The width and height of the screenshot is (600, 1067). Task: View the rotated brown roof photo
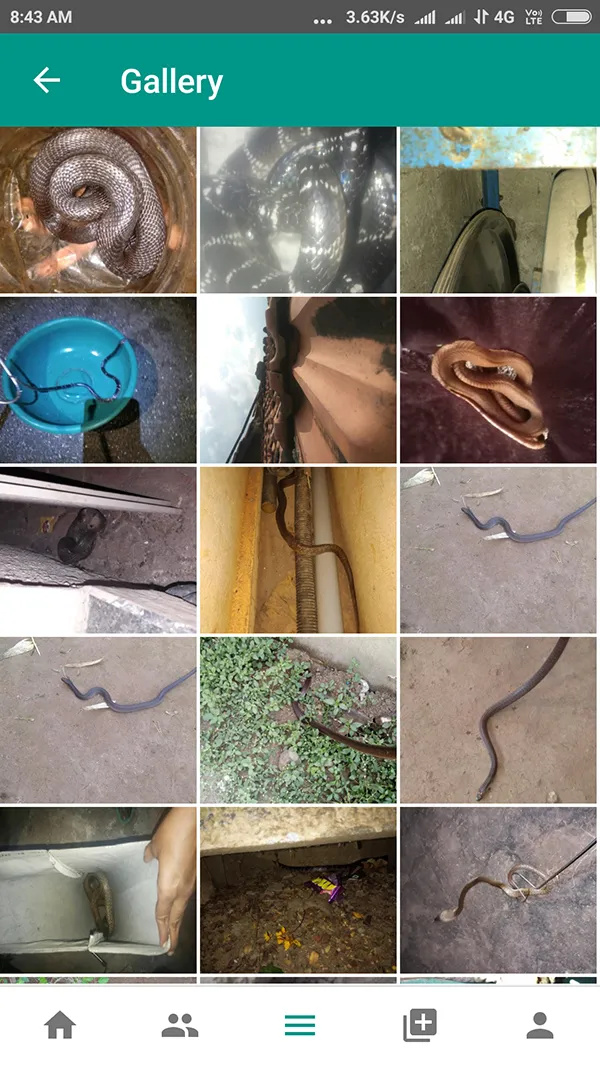coord(298,380)
